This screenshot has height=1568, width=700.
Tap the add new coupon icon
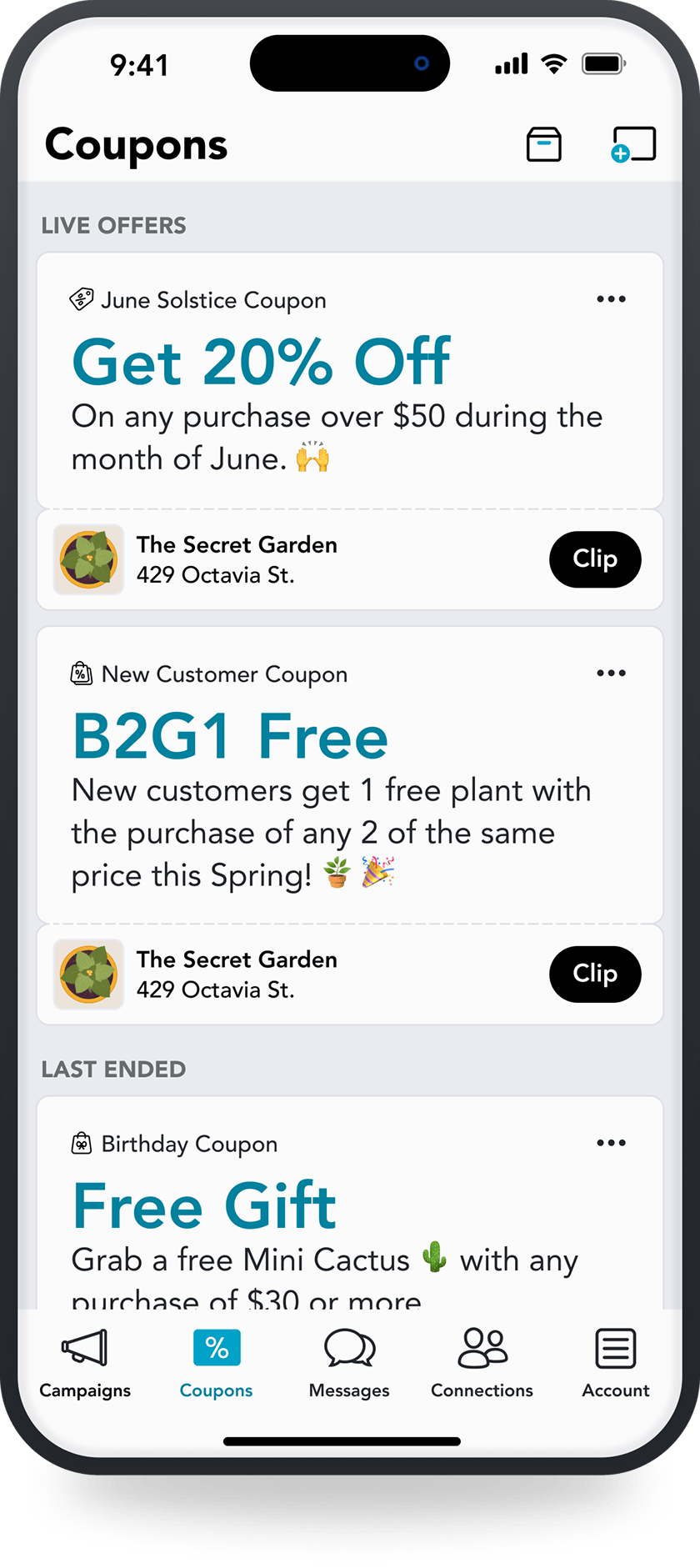pyautogui.click(x=633, y=143)
